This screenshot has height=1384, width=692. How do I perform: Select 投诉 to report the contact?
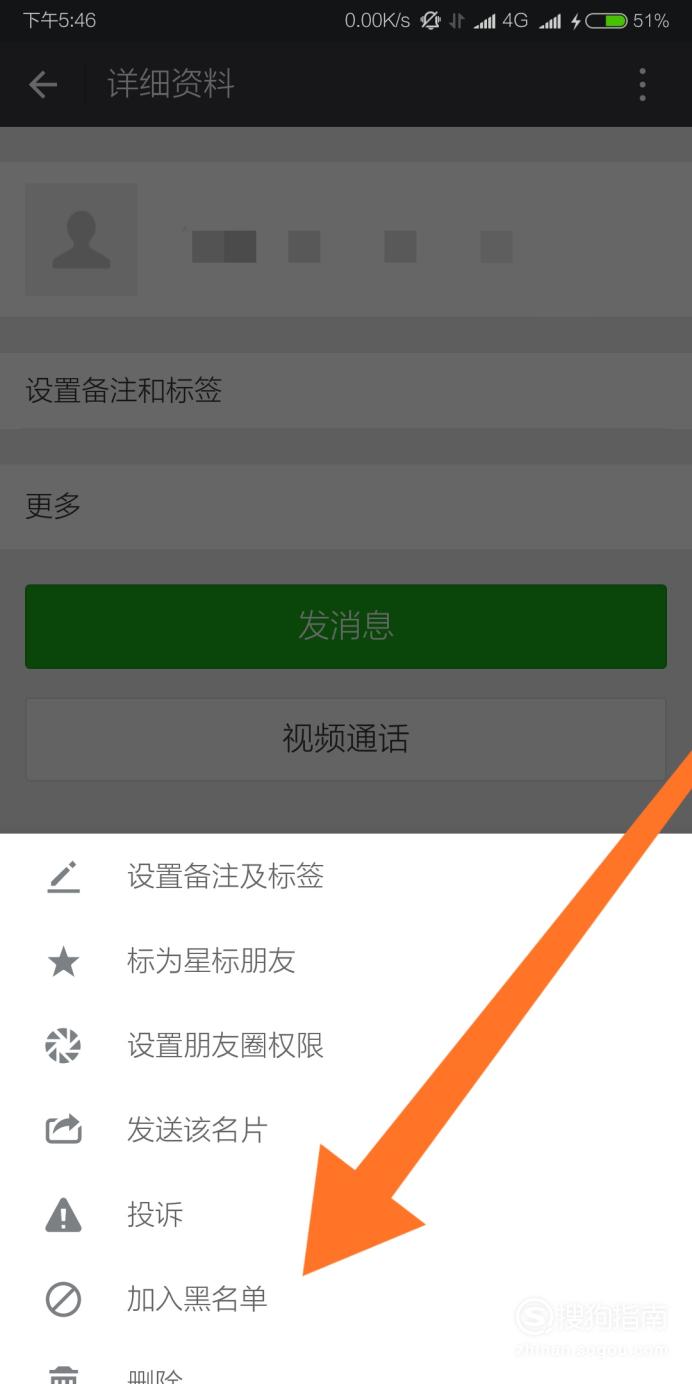coord(155,1215)
